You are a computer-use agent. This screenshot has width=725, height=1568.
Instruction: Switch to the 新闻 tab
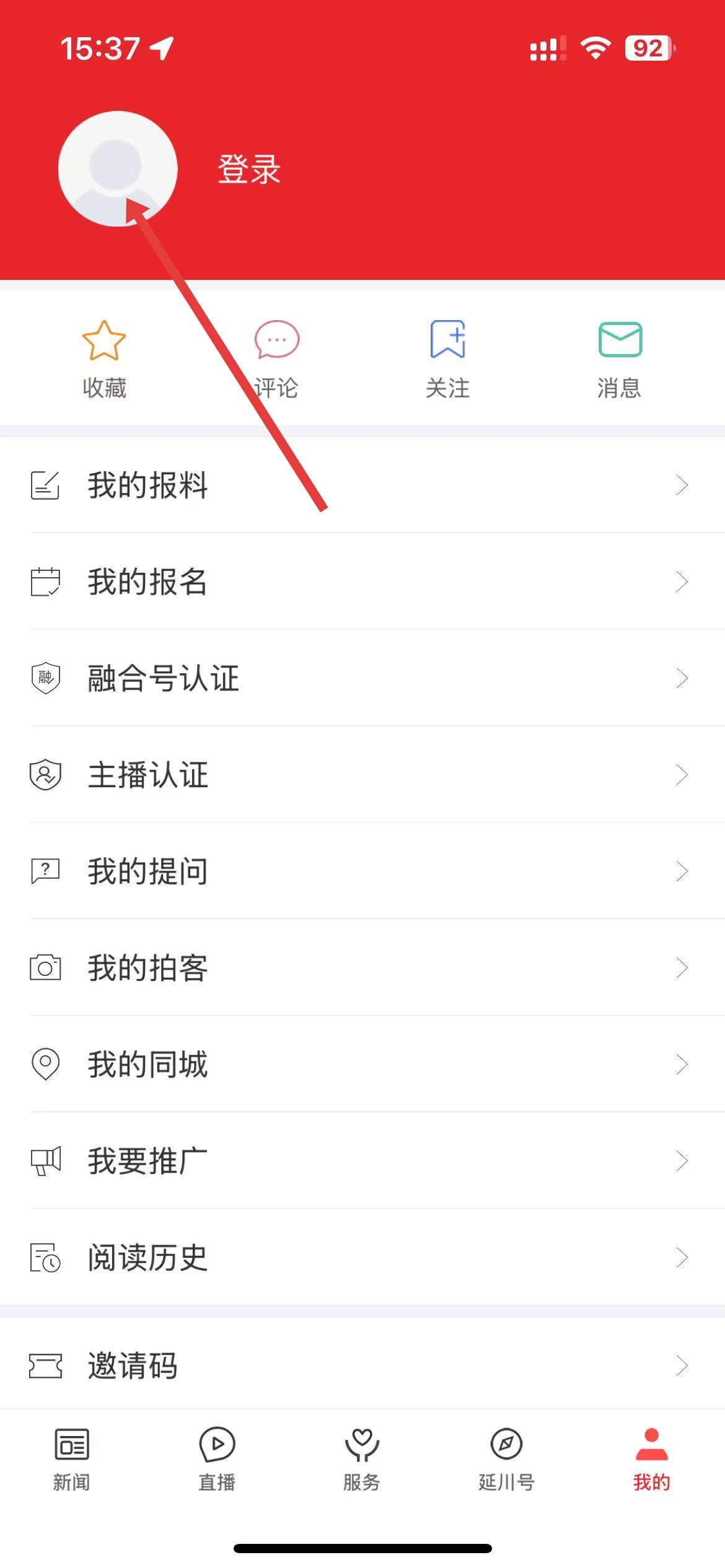72,1459
